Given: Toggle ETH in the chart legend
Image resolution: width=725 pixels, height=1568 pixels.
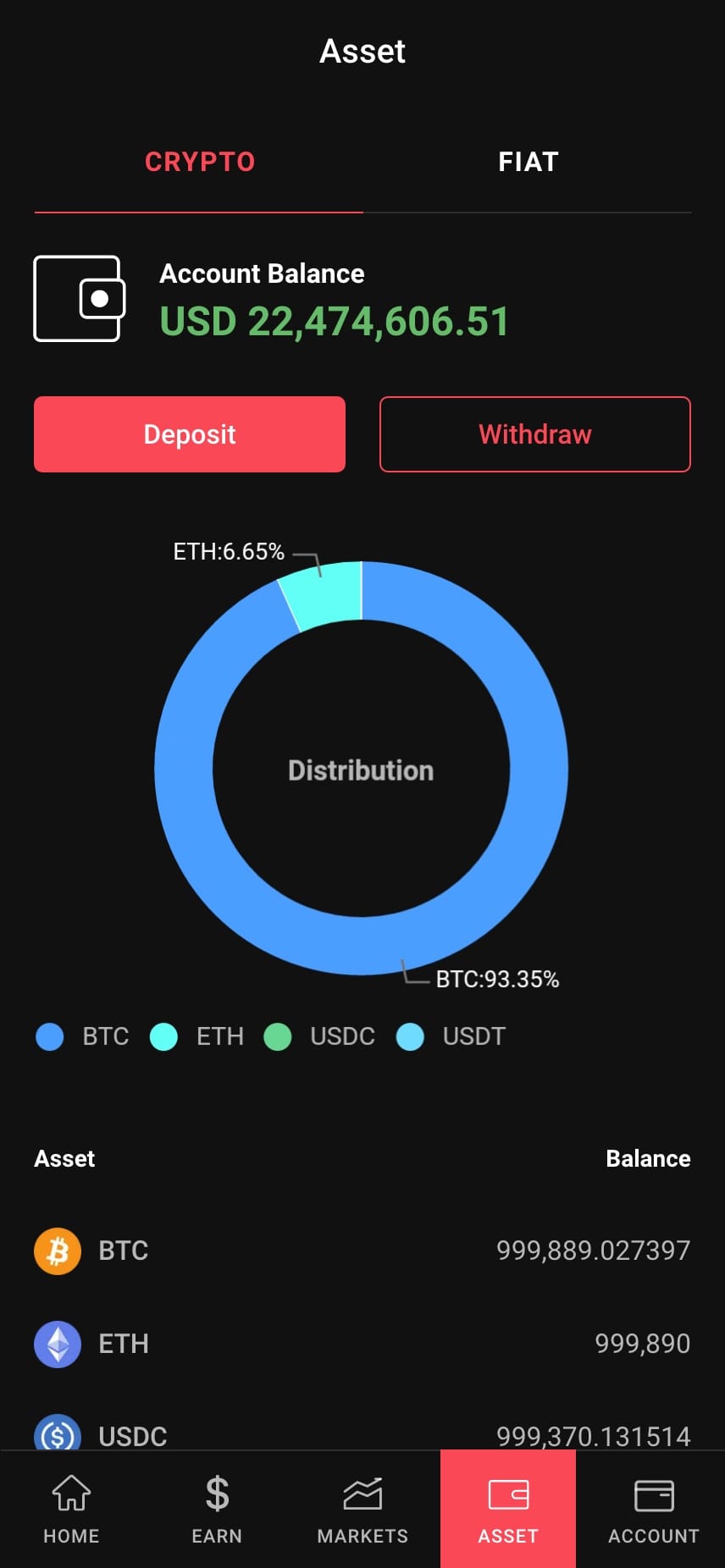Looking at the screenshot, I should (x=197, y=1036).
